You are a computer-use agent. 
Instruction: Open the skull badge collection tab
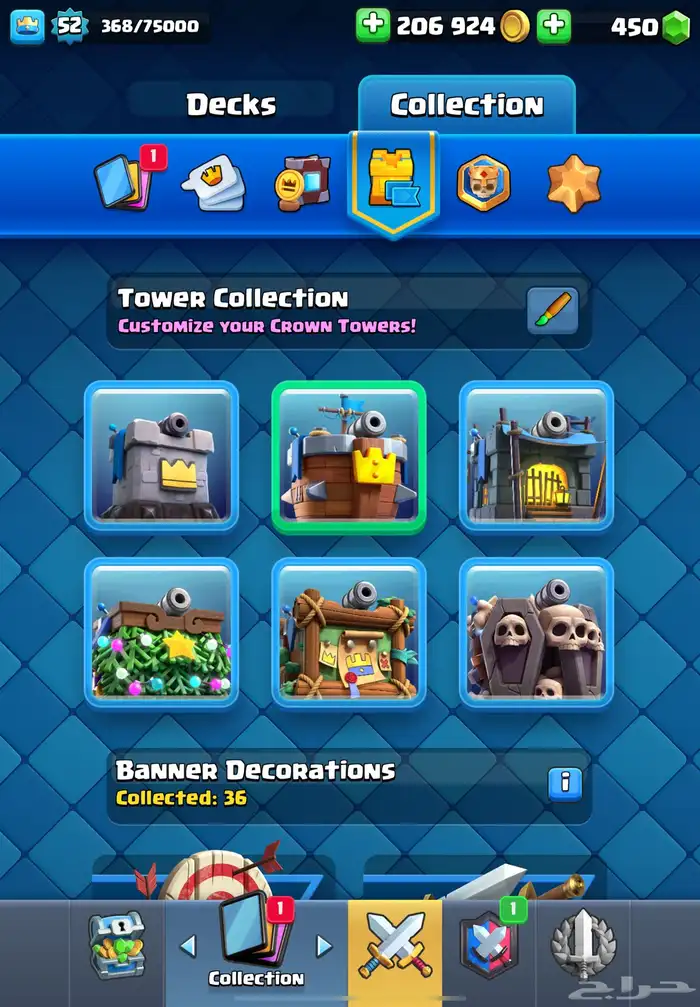click(x=484, y=184)
